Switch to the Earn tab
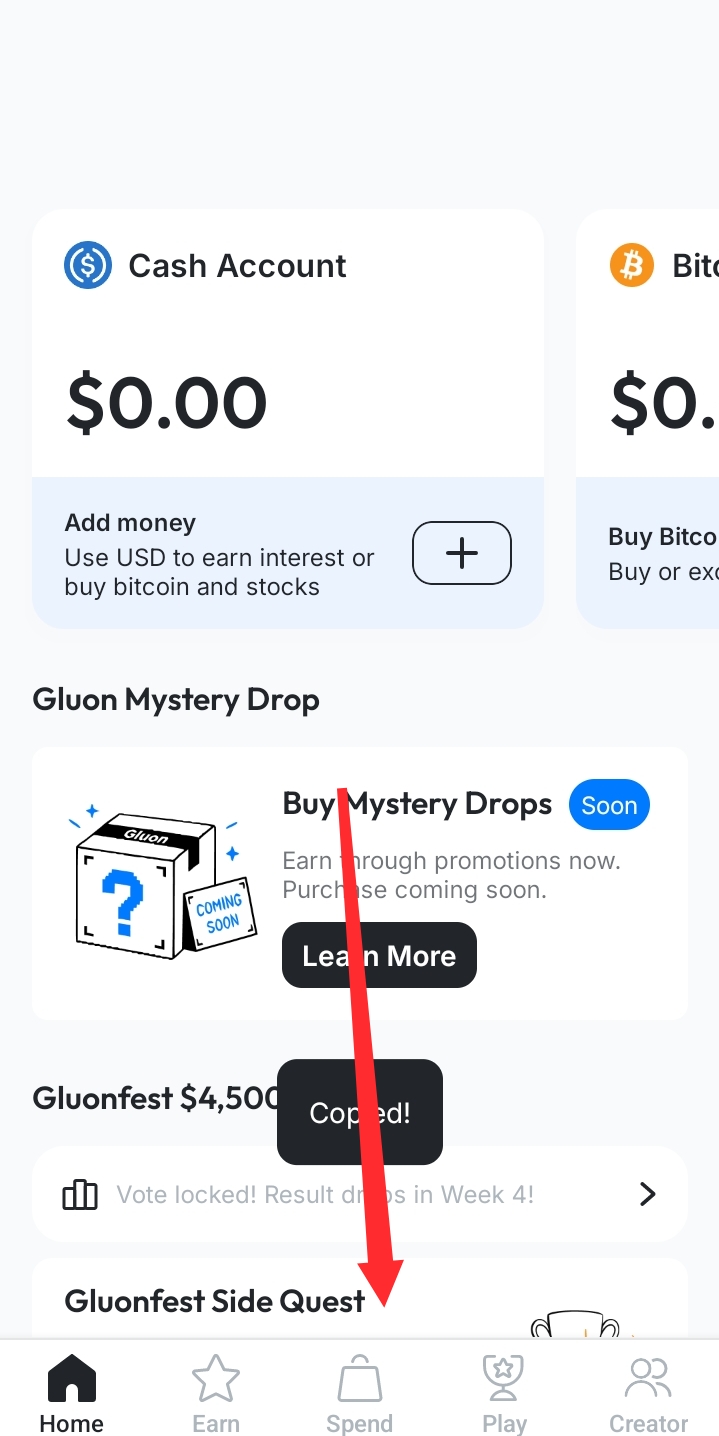The image size is (719, 1436). pyautogui.click(x=216, y=1393)
